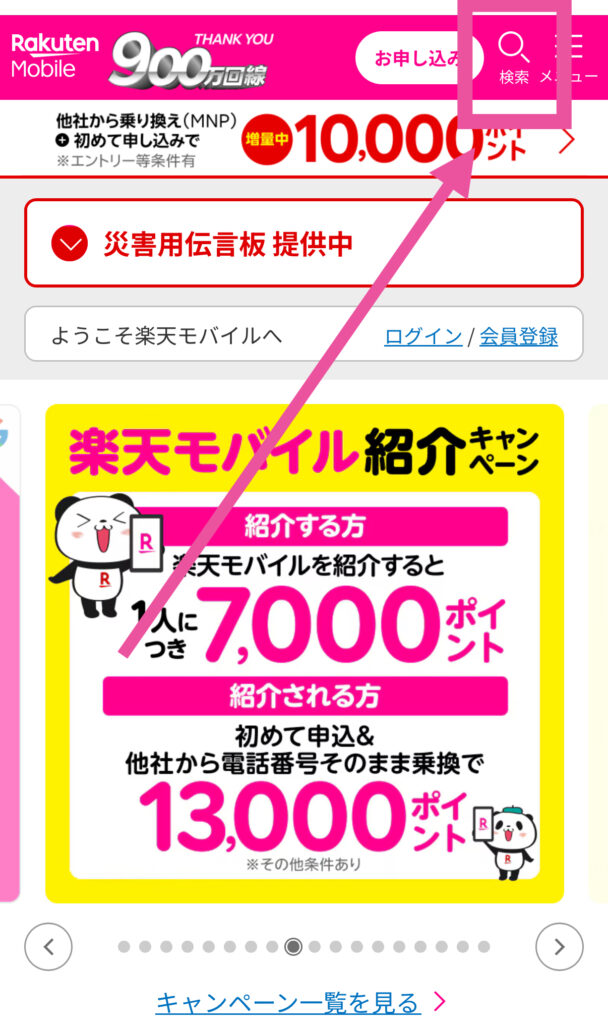Tap the 会員登録 link

(x=518, y=336)
